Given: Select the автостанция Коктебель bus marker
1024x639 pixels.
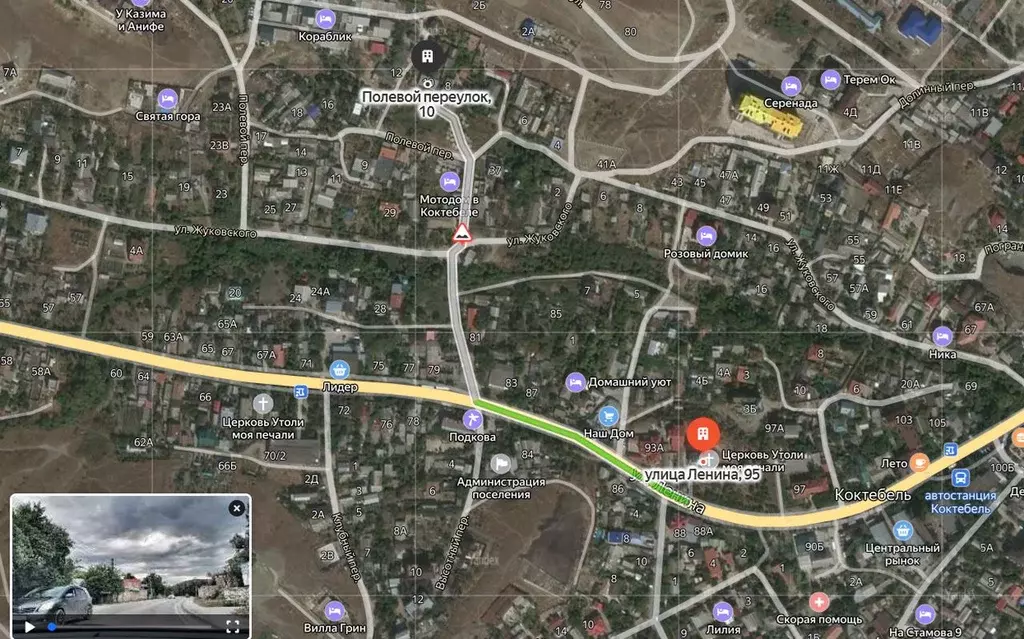Looking at the screenshot, I should (960, 478).
